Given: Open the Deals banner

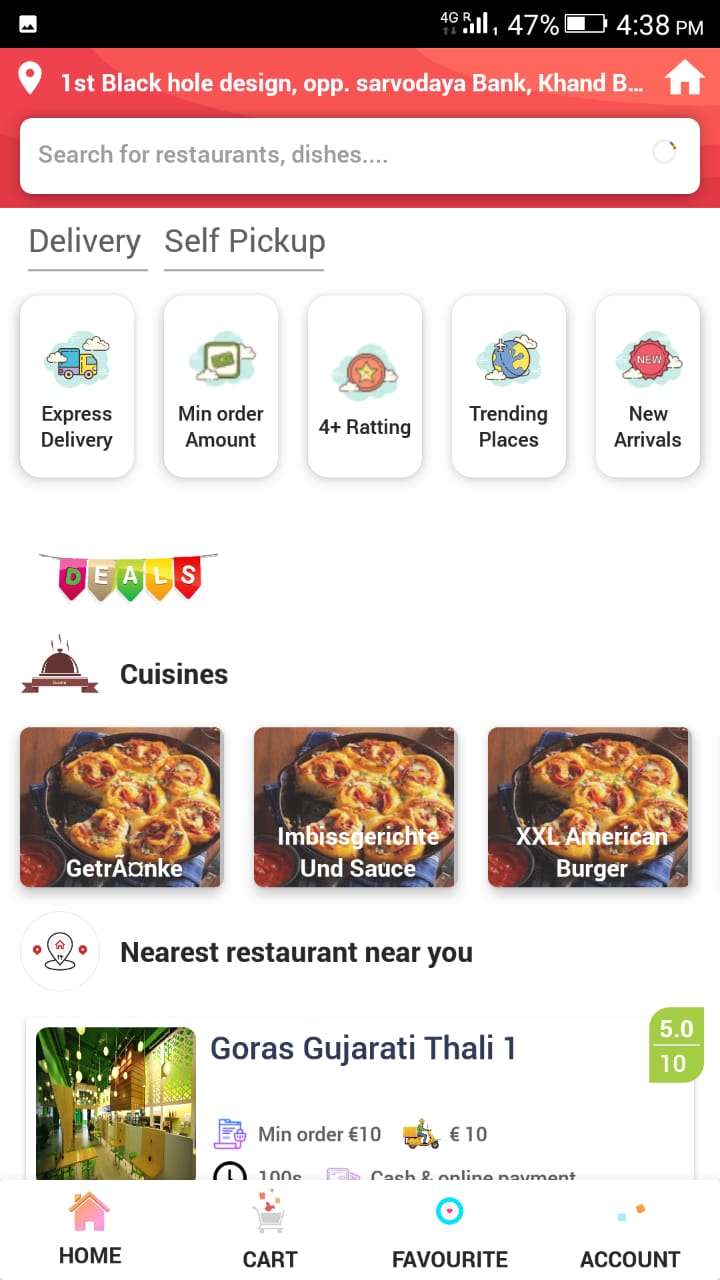Looking at the screenshot, I should [130, 576].
